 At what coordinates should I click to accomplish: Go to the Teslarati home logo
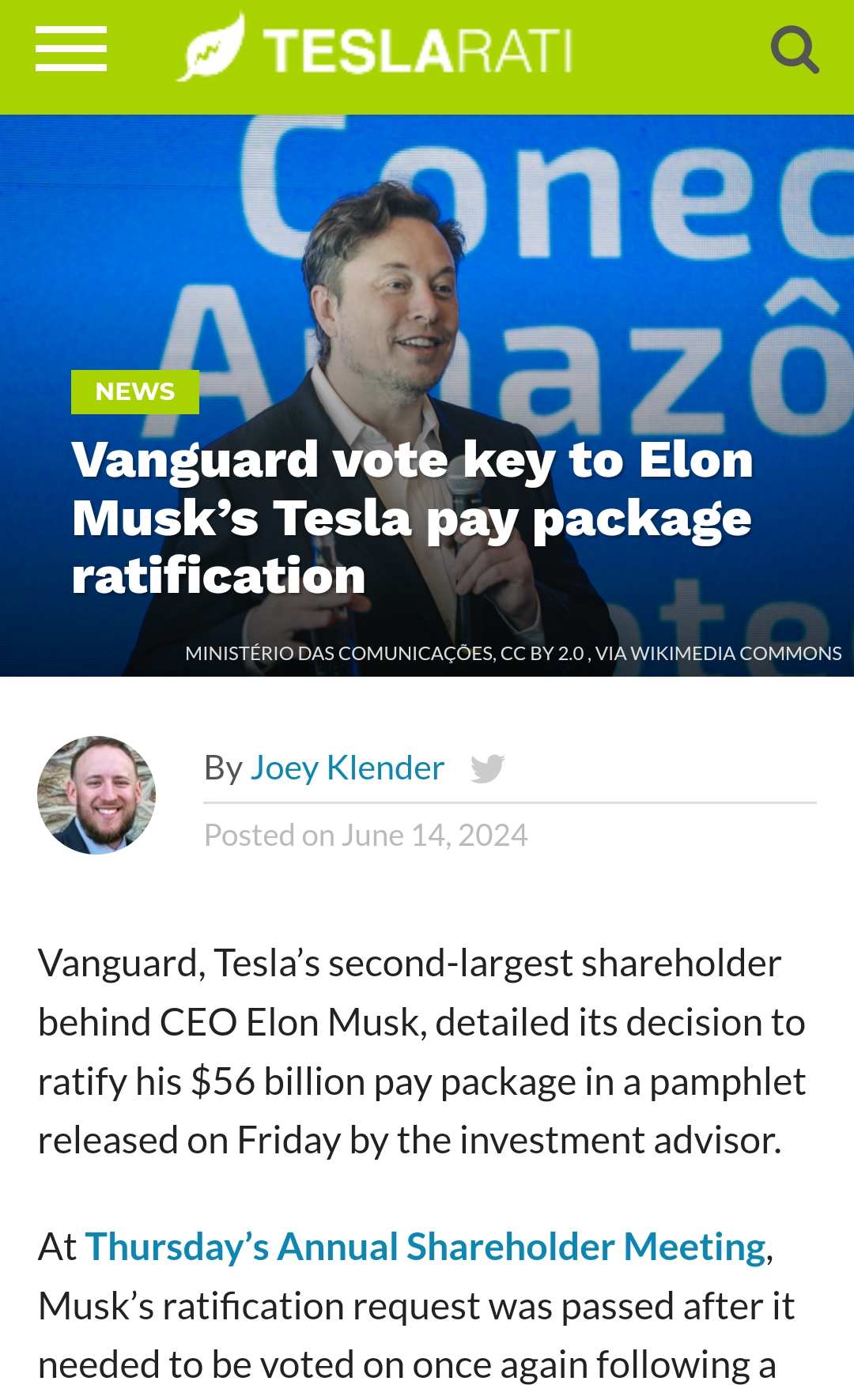point(374,49)
